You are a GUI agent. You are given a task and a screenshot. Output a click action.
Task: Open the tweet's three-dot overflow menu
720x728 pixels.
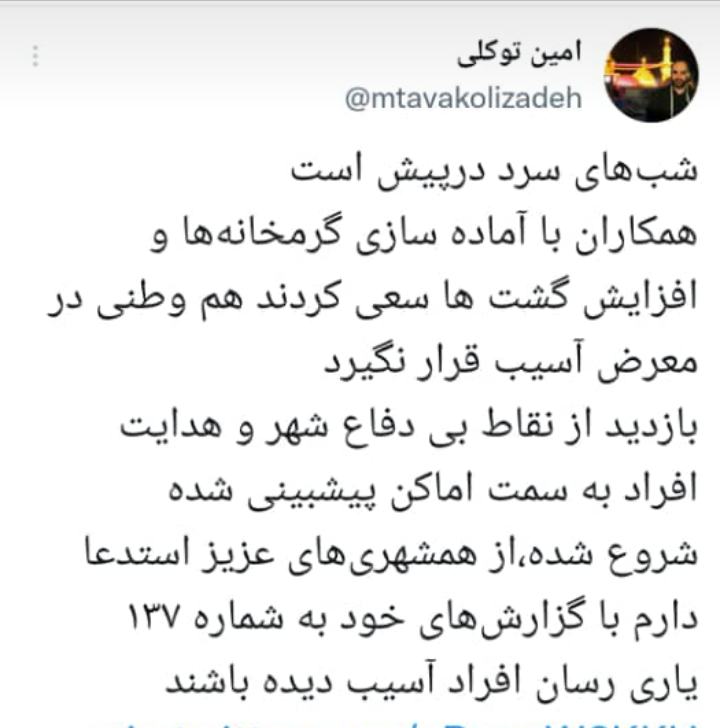coord(35,56)
